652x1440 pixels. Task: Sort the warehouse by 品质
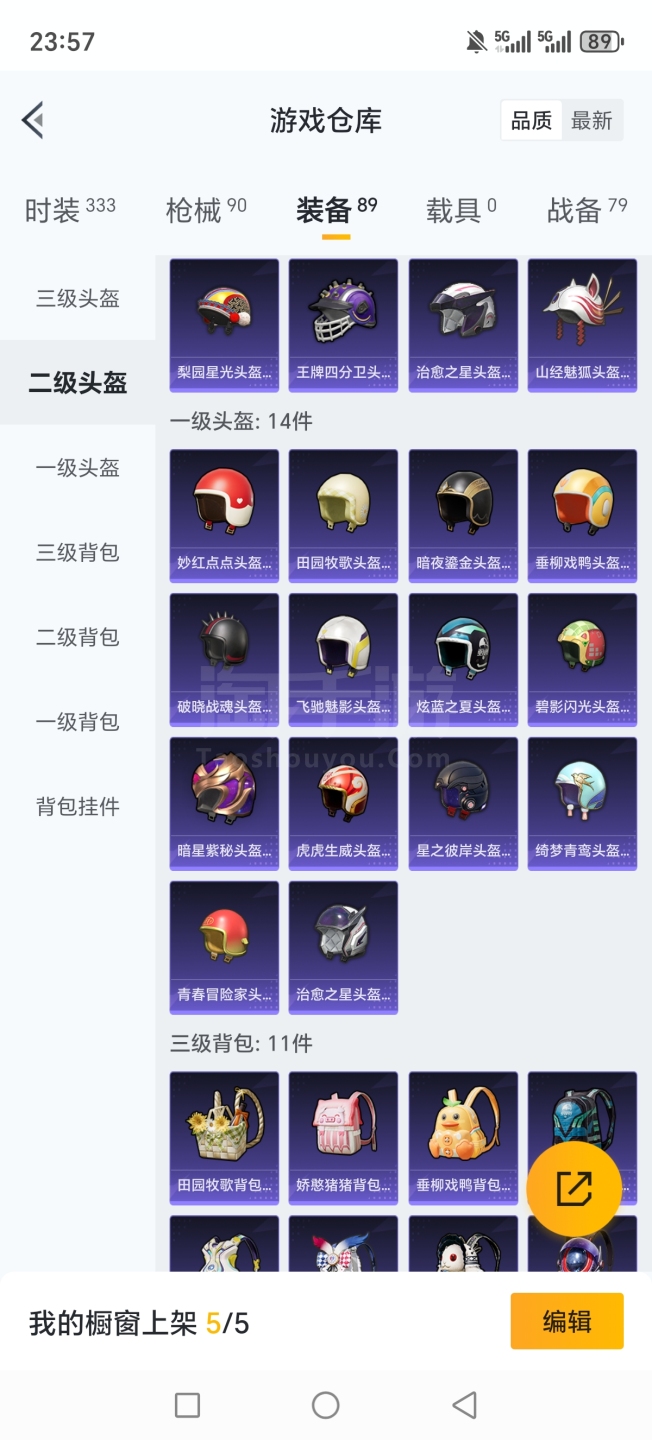point(531,121)
